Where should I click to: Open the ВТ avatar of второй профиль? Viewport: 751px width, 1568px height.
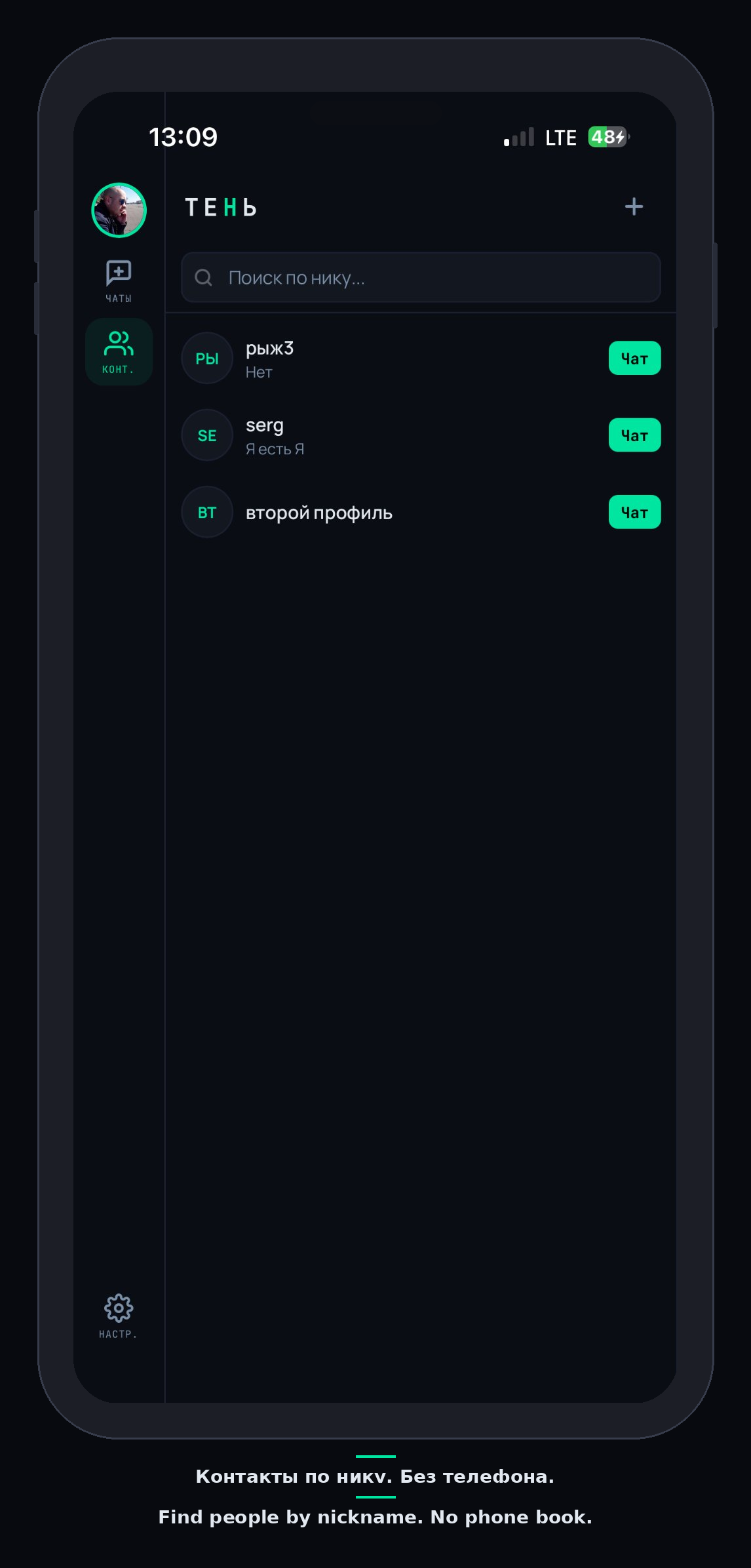point(206,512)
